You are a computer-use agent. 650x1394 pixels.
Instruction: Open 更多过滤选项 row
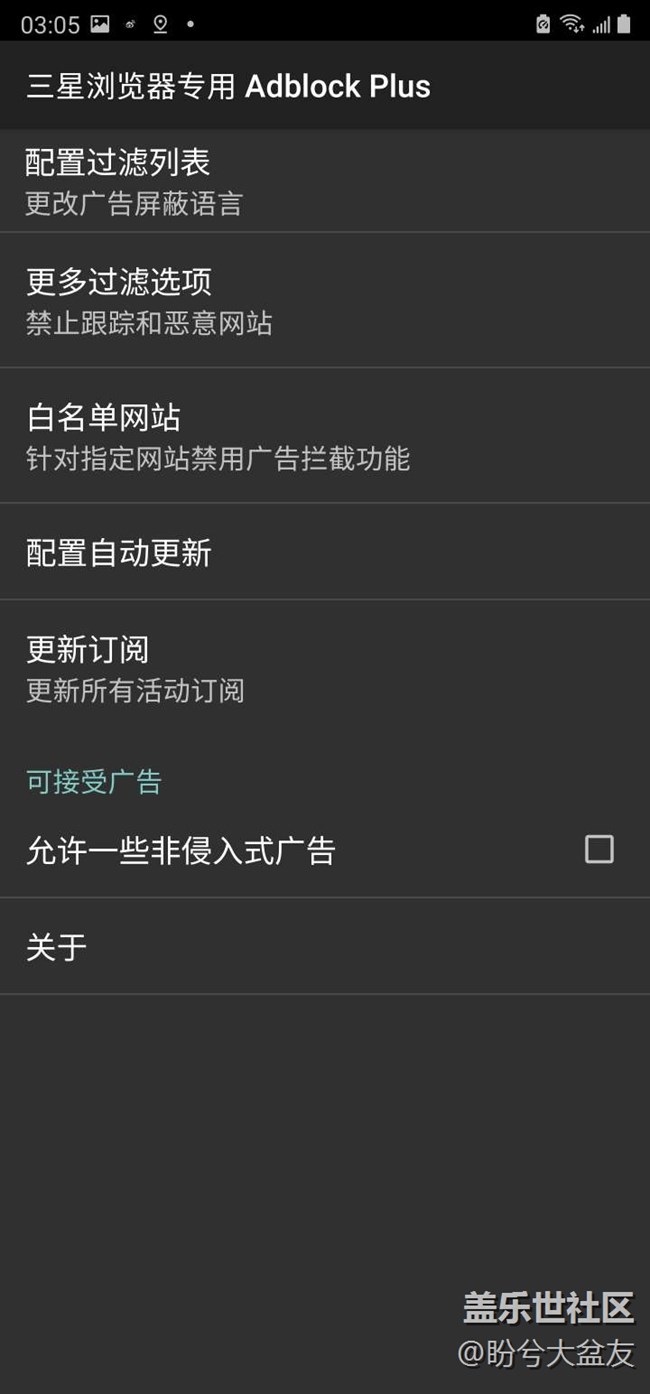(324, 300)
